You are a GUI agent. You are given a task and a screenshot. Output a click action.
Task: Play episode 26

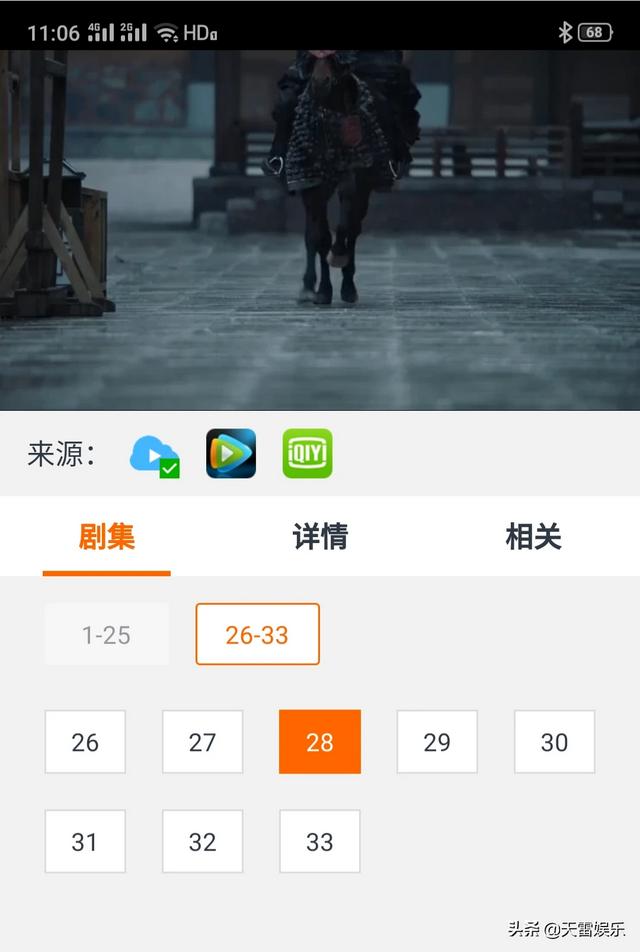click(x=85, y=742)
